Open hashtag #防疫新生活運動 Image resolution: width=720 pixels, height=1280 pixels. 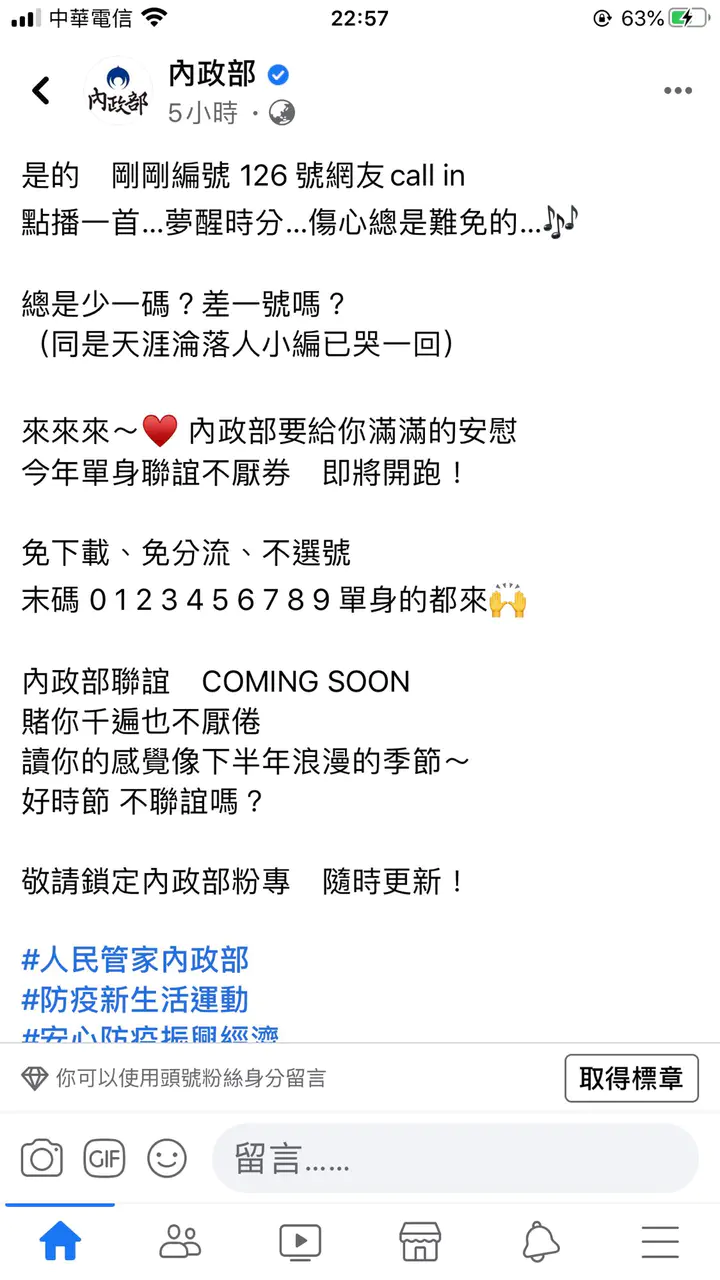pyautogui.click(x=135, y=1000)
